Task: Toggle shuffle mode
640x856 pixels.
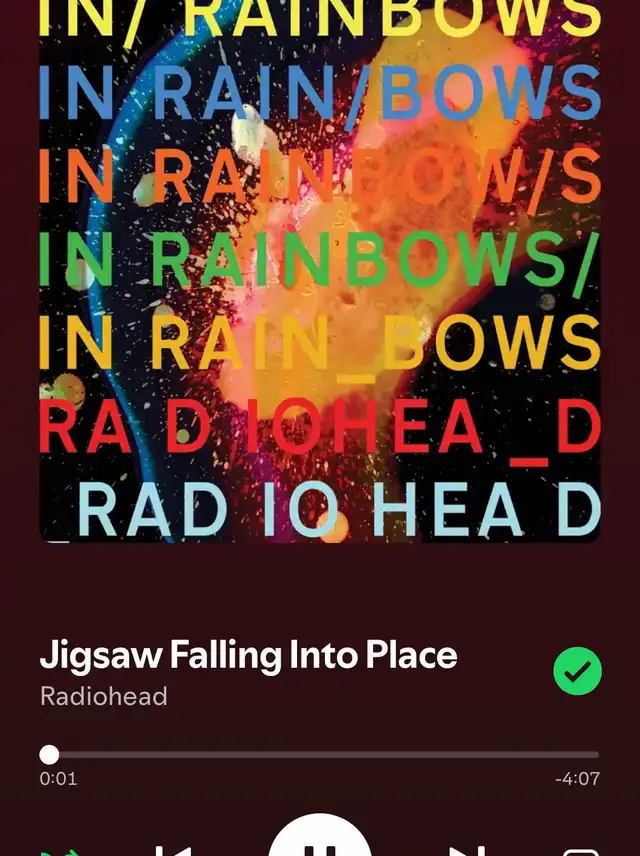Action: click(x=58, y=852)
